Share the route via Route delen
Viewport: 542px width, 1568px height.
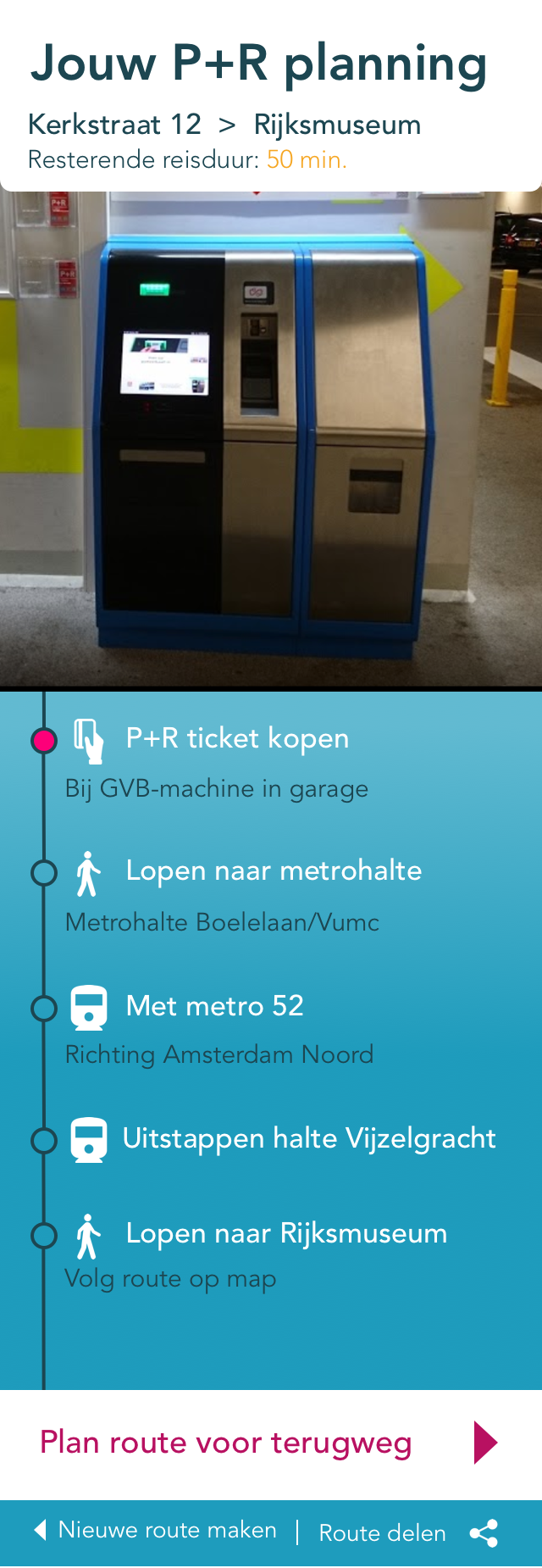pos(408,1532)
